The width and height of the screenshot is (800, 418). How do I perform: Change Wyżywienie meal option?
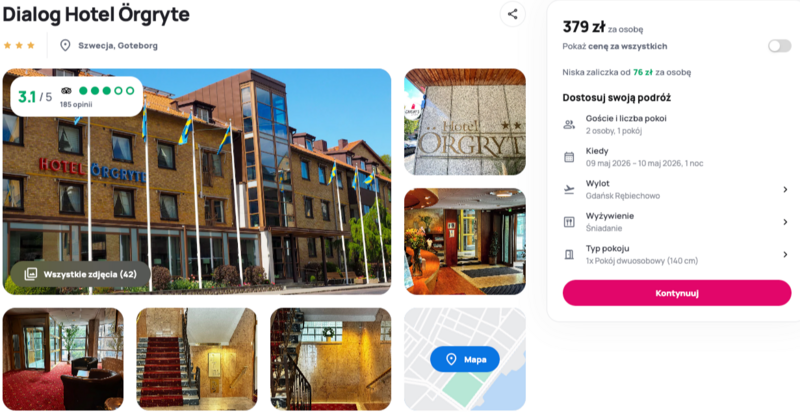676,222
